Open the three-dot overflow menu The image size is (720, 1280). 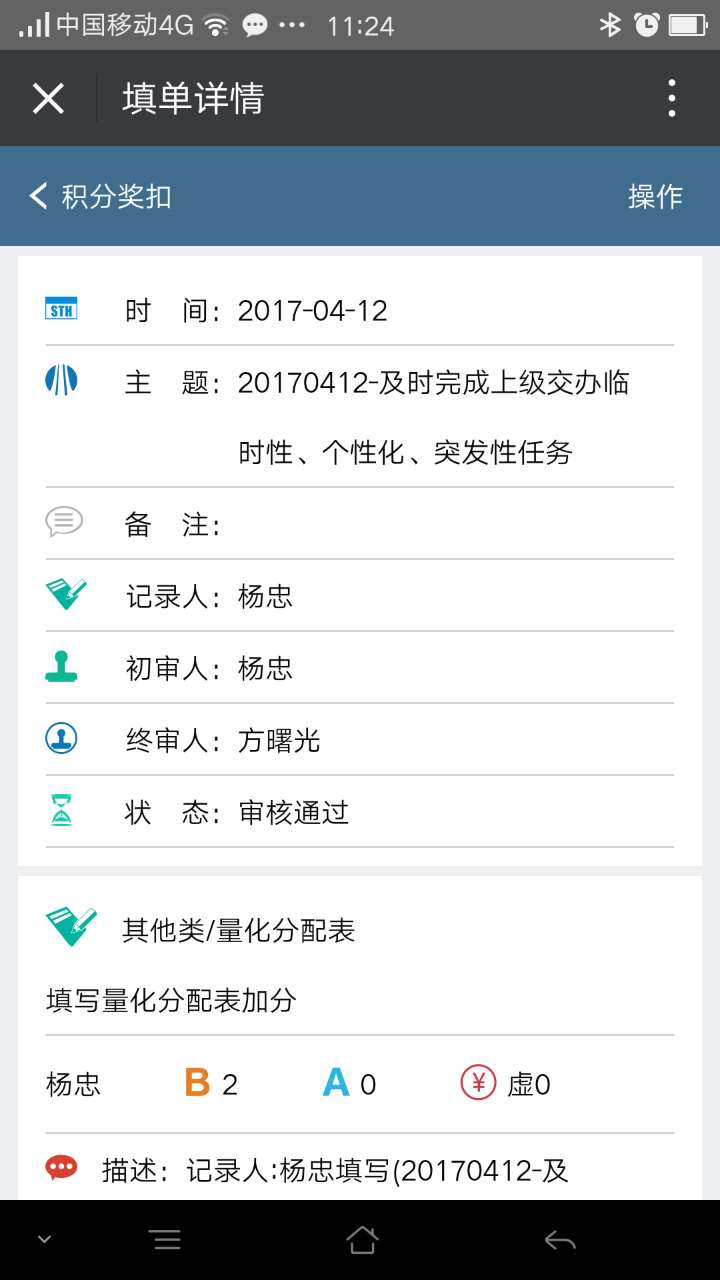point(672,99)
